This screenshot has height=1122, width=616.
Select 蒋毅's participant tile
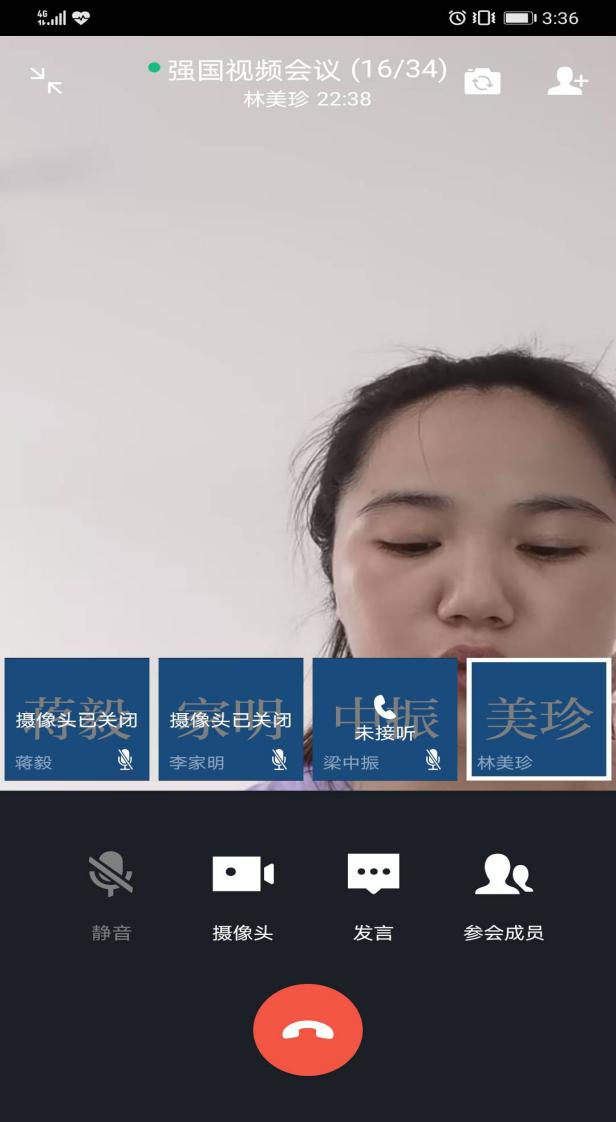click(77, 719)
